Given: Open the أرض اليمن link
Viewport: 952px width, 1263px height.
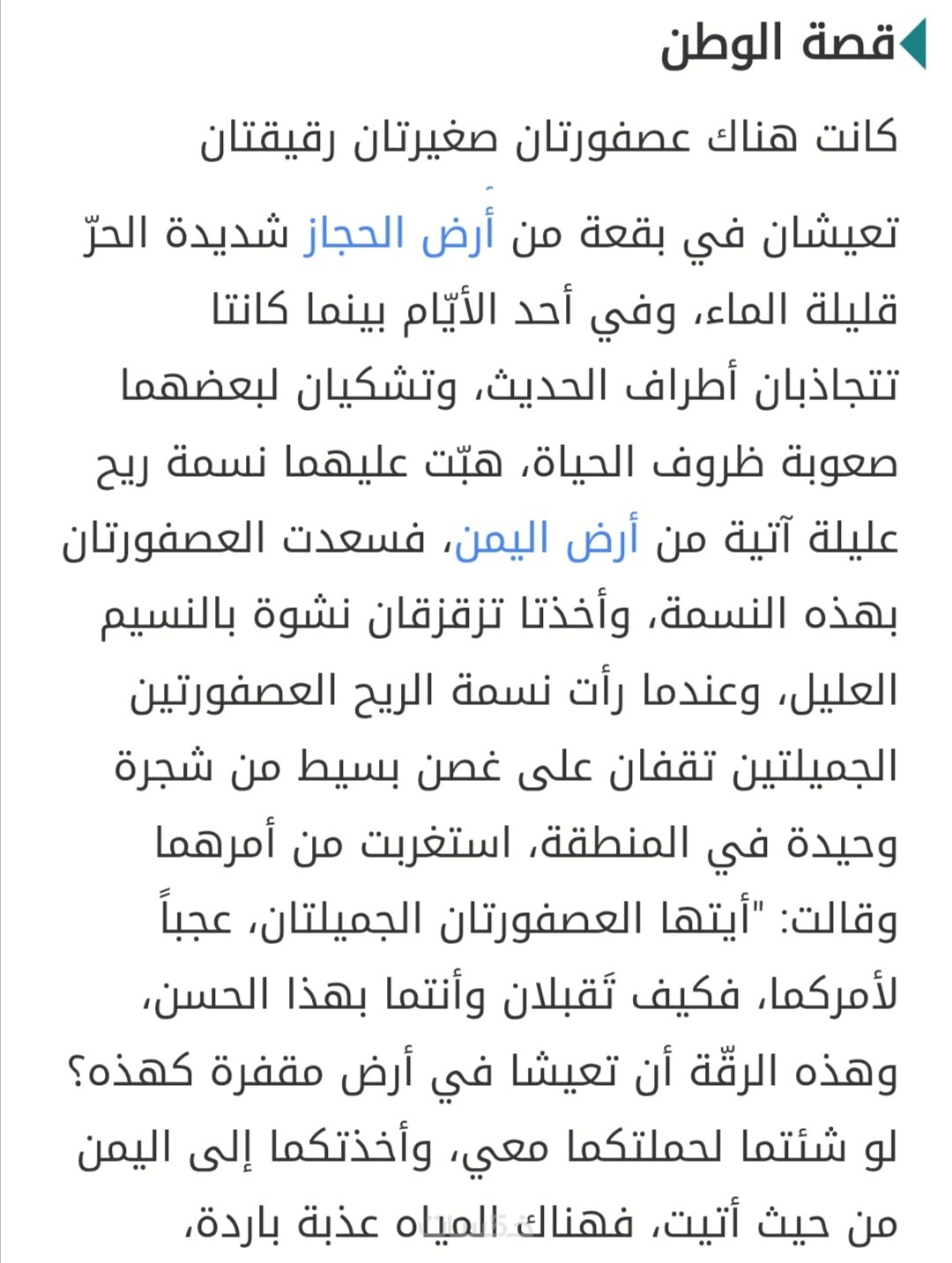Looking at the screenshot, I should 547,539.
